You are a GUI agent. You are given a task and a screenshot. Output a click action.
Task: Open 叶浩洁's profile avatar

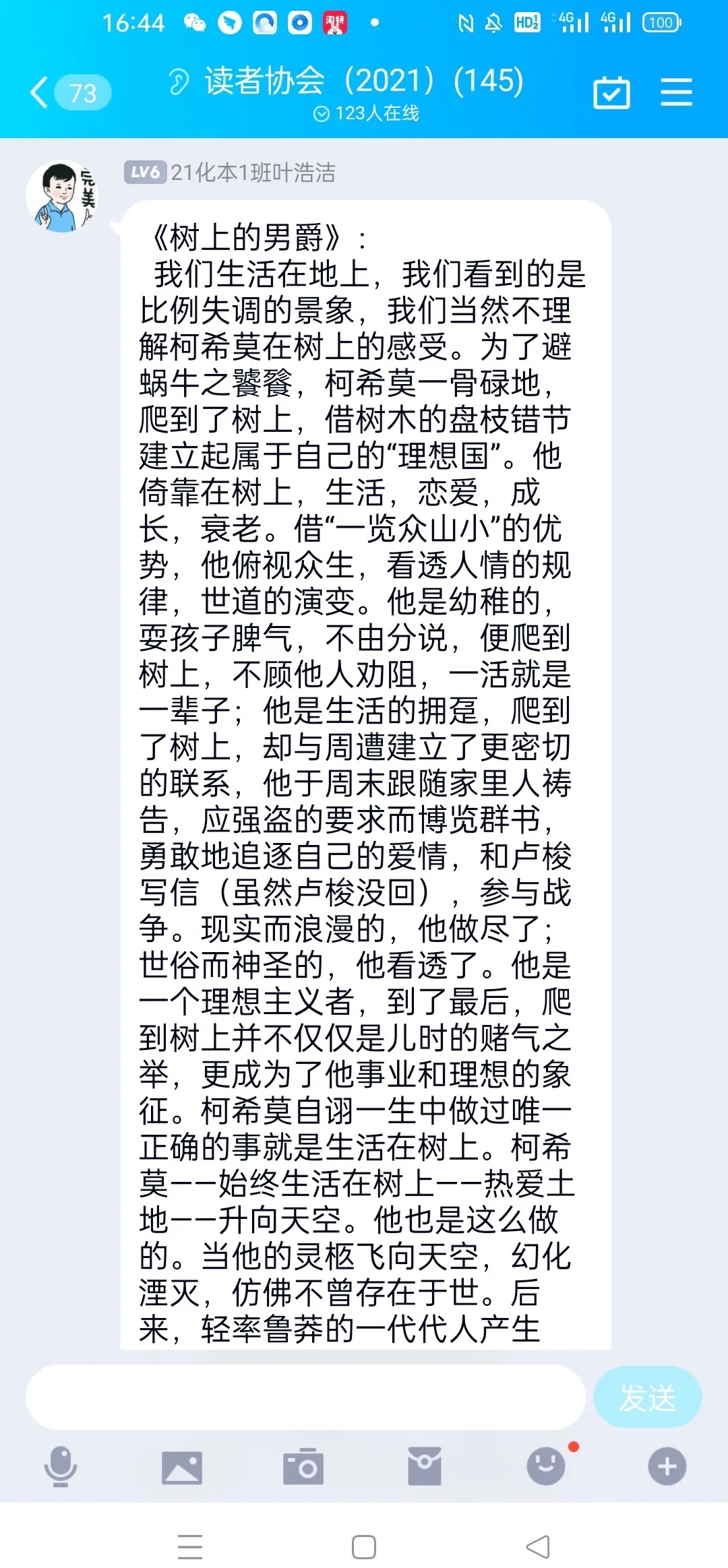pyautogui.click(x=62, y=197)
